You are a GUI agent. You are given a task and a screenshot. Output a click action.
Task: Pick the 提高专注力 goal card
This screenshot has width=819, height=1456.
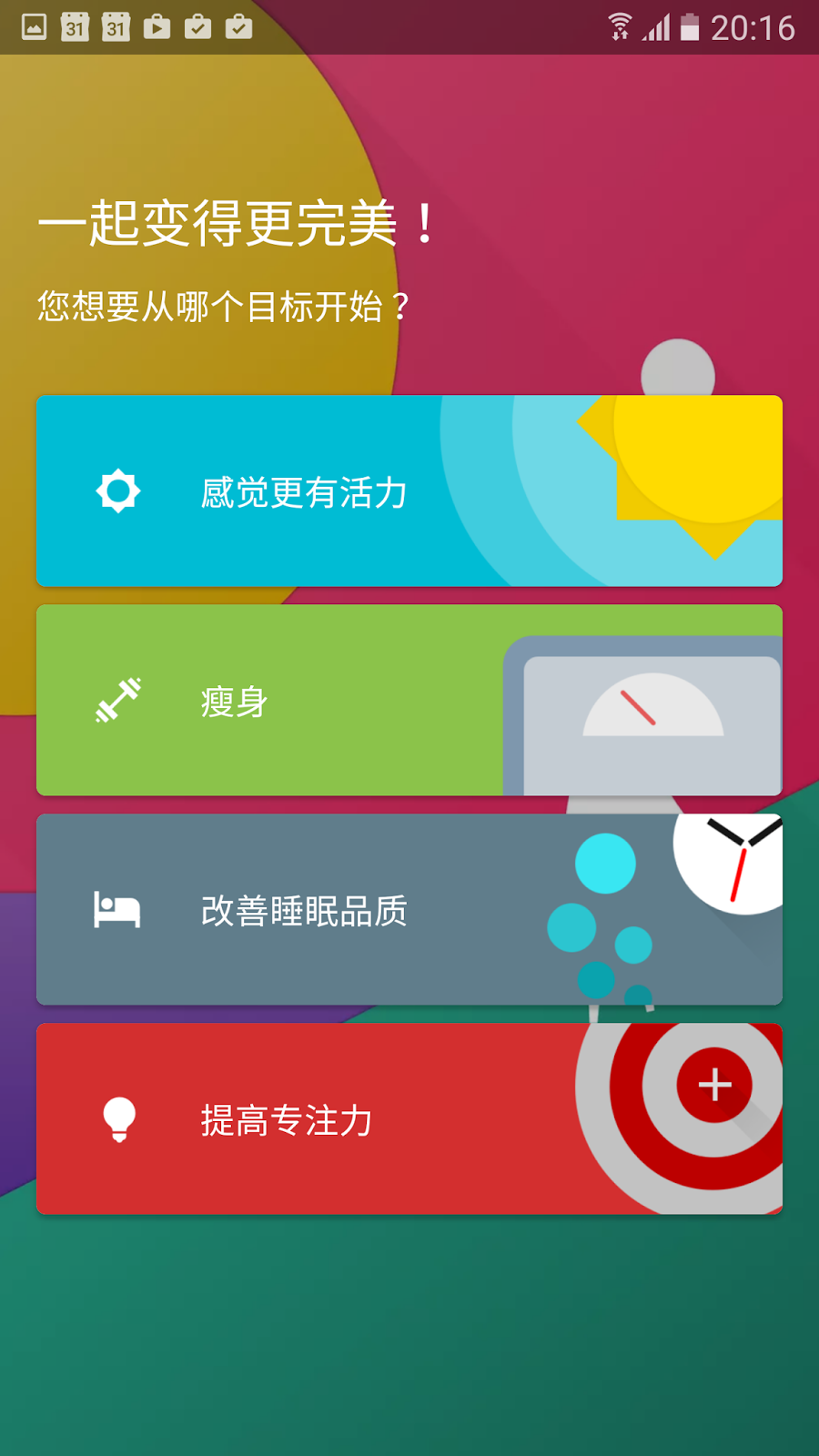coord(409,1119)
